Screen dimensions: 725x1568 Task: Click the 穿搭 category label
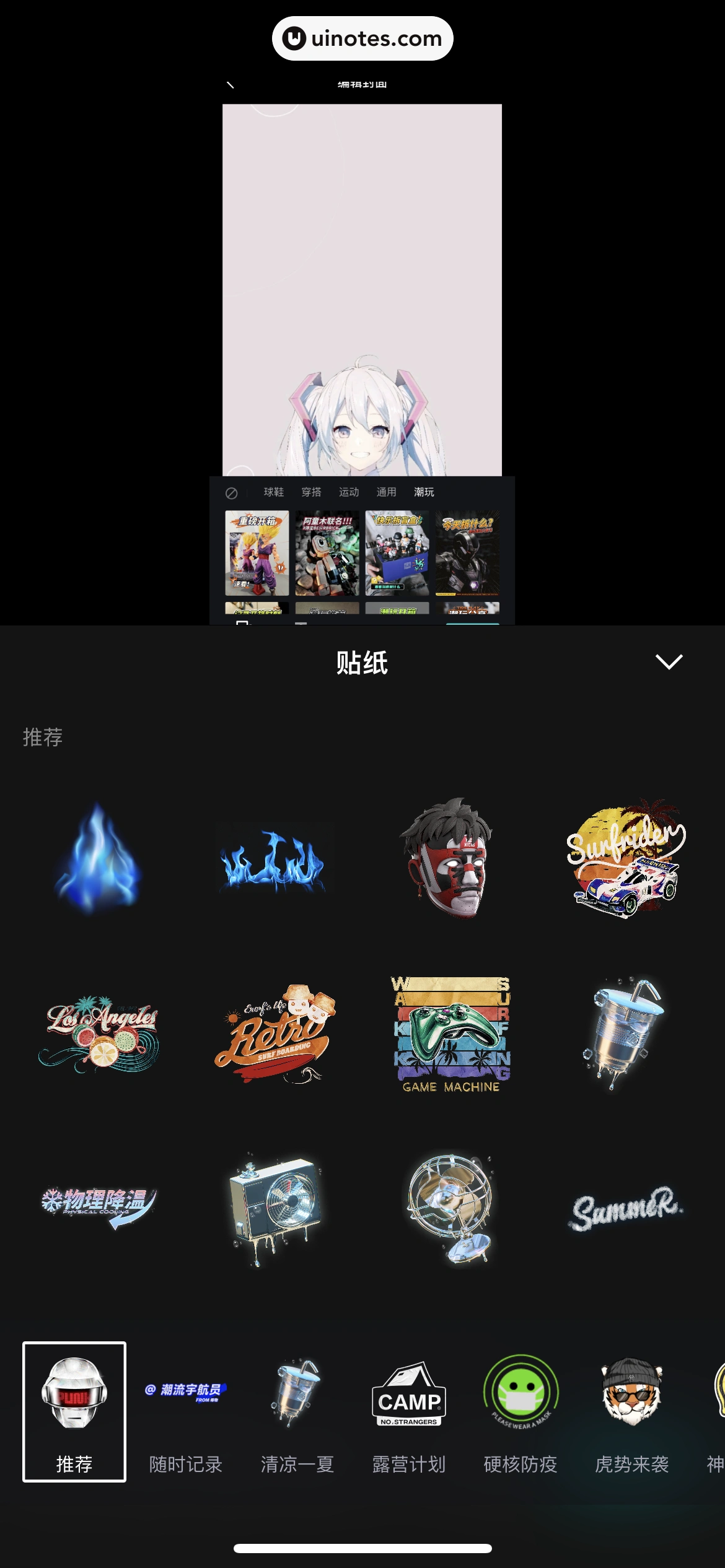(312, 491)
